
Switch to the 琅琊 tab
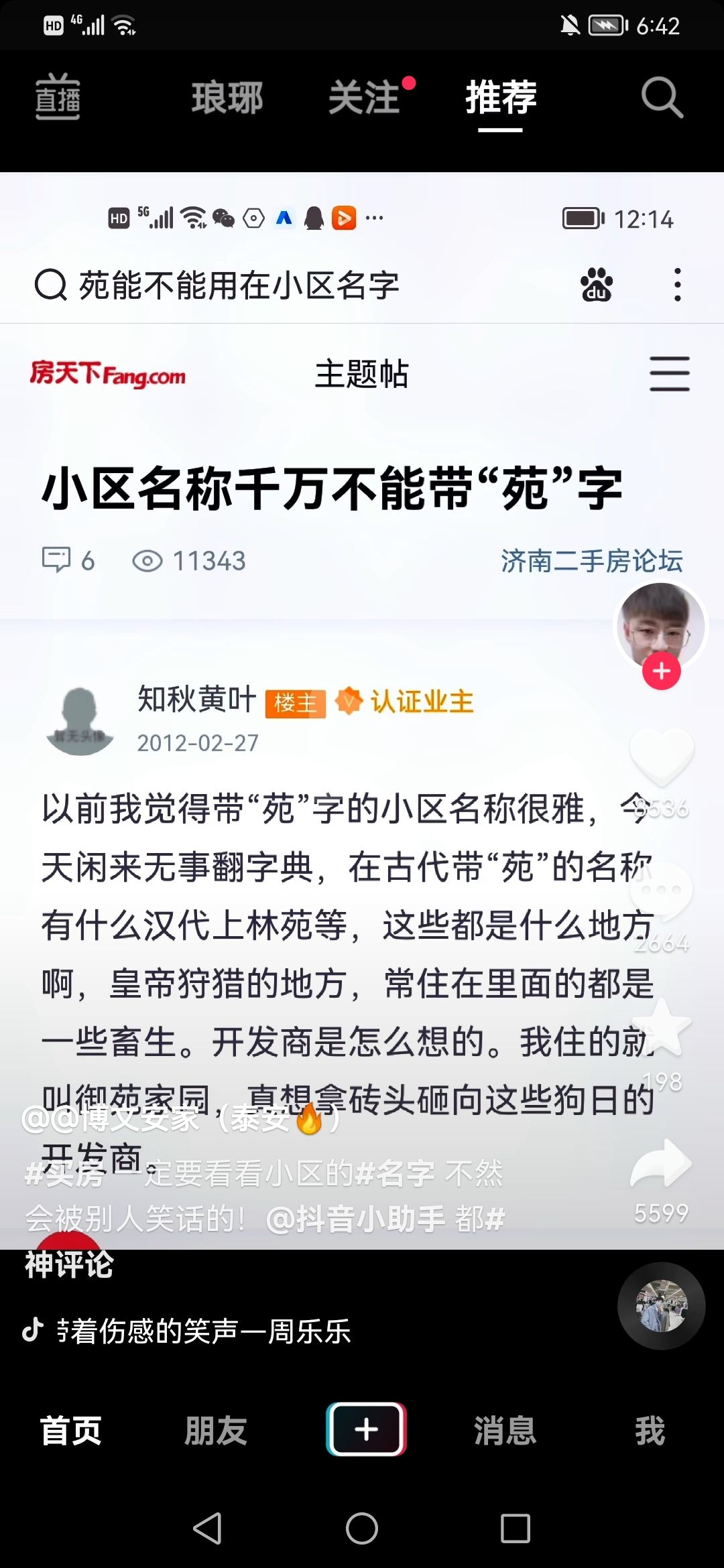tap(227, 98)
